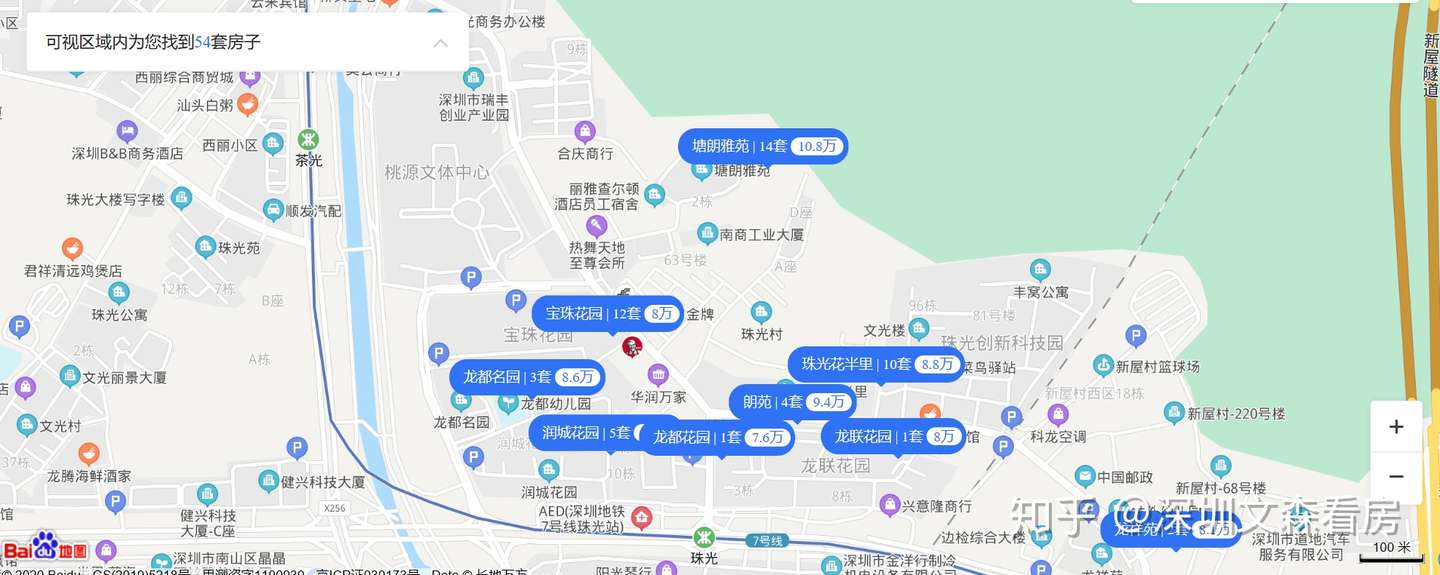Viewport: 1440px width, 575px height.
Task: Open the 龙联花园 1套 marker
Action: pos(893,436)
